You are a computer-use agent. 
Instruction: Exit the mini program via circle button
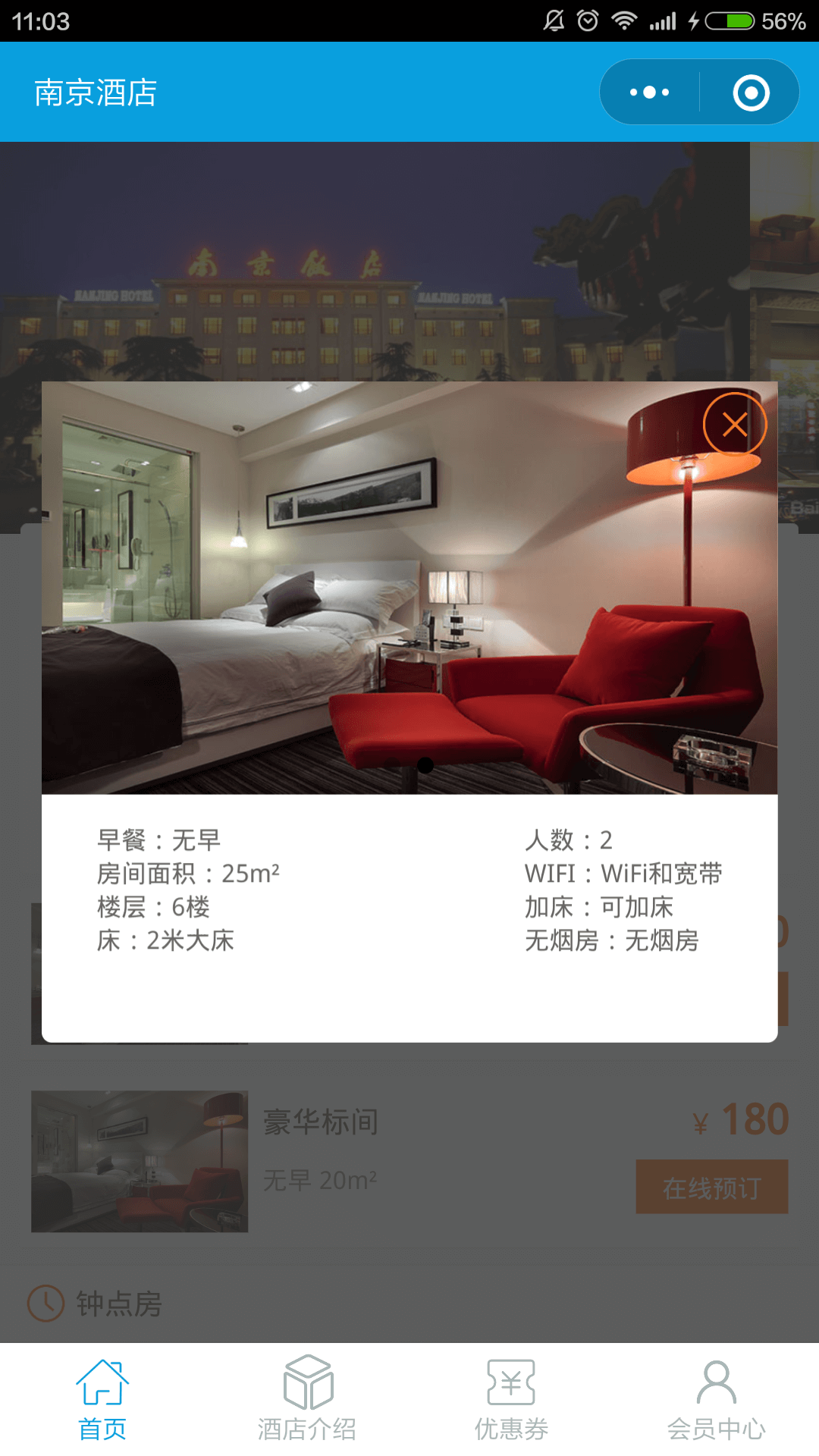point(751,93)
